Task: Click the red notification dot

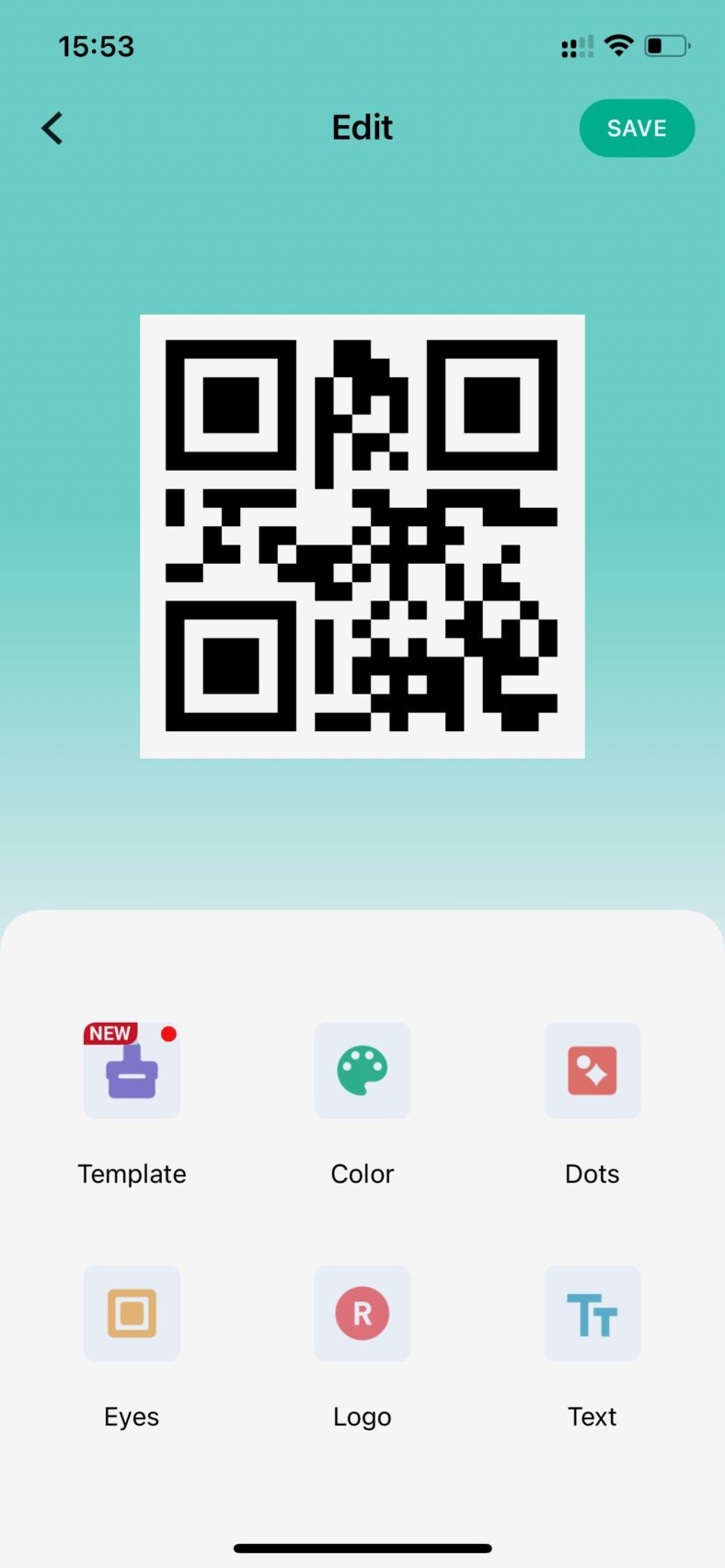Action: (x=169, y=1034)
